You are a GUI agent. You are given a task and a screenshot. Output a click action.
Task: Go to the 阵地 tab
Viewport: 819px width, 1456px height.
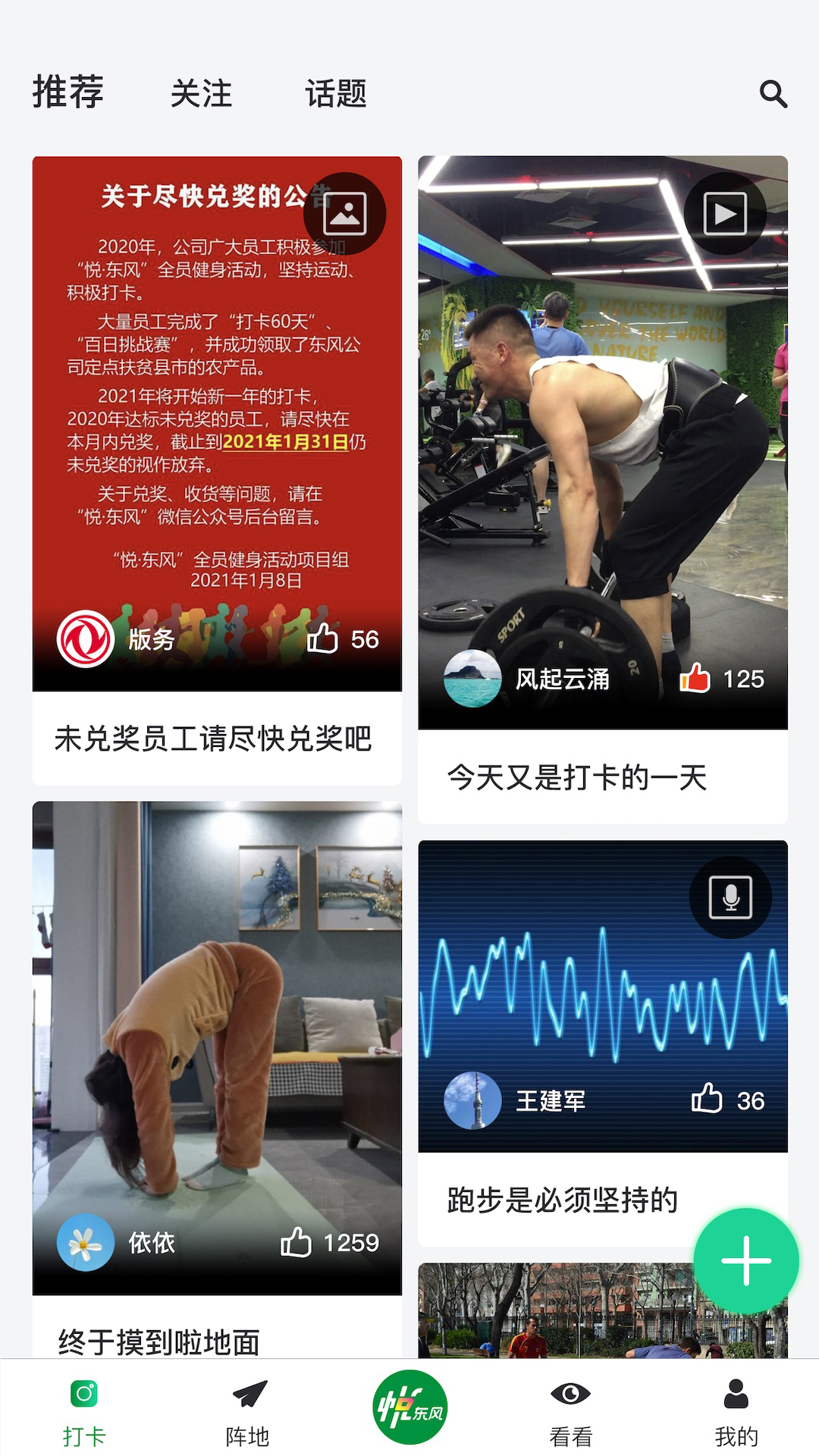pos(248,1412)
